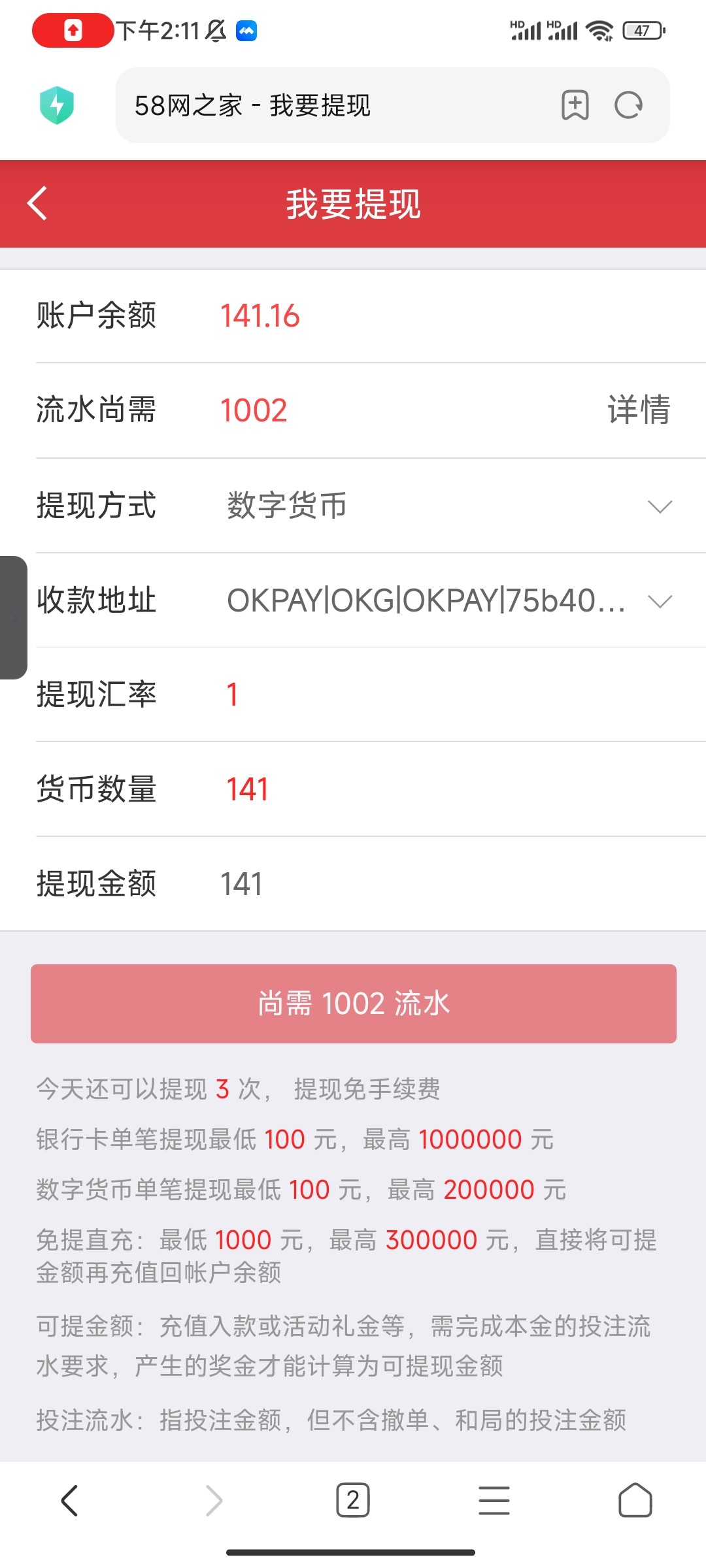Tap the page title 我要提现
Viewport: 706px width, 1568px height.
(x=353, y=204)
